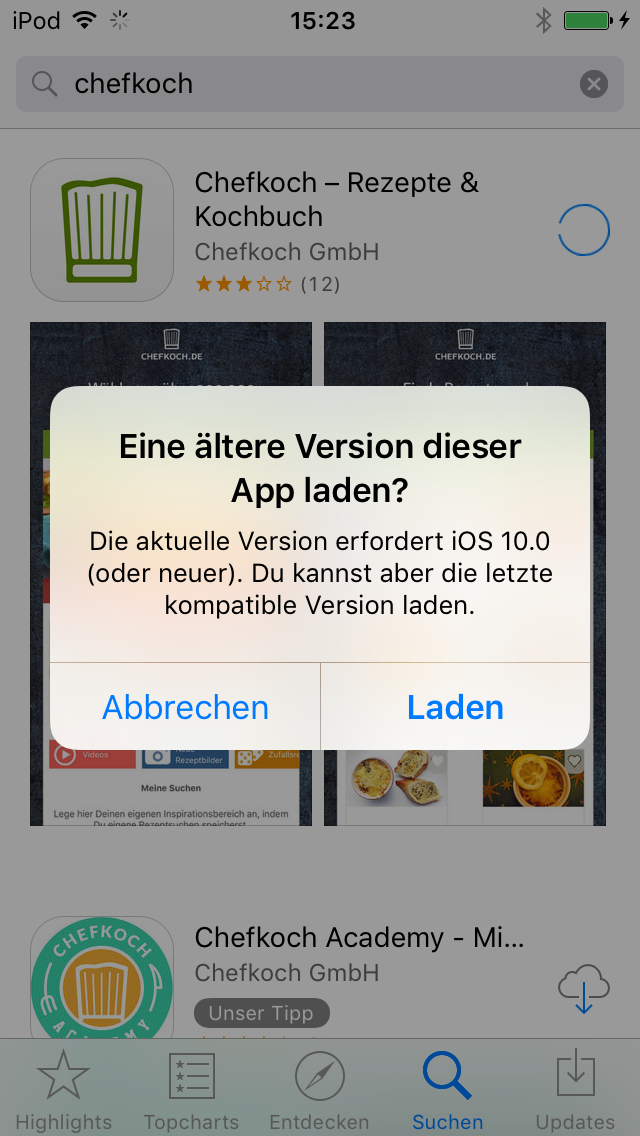The height and width of the screenshot is (1136, 640).
Task: Tap Laden to load older version
Action: [x=455, y=707]
